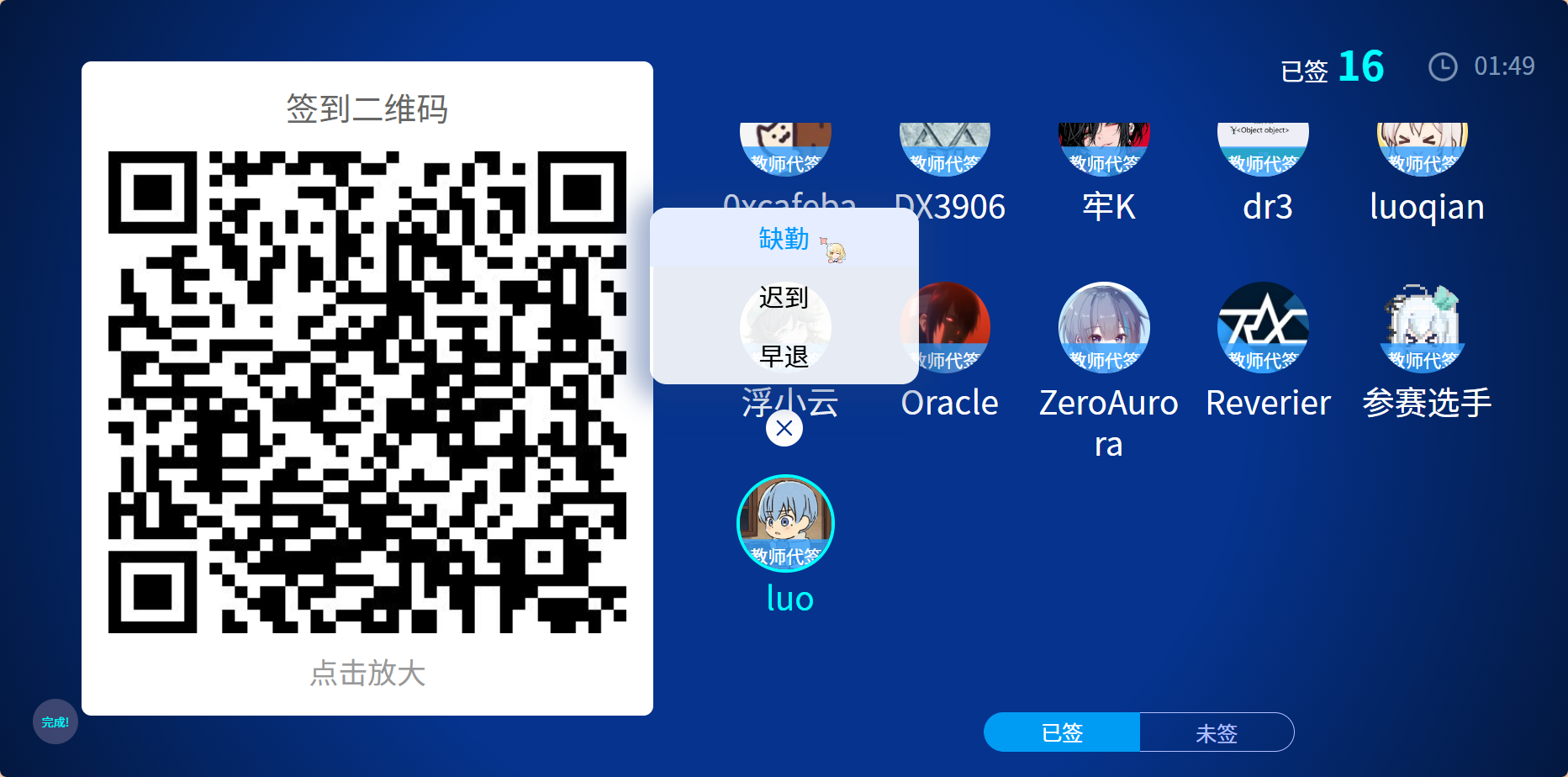The width and height of the screenshot is (1568, 777).
Task: Tap student Reverier's avatar
Action: (1263, 328)
